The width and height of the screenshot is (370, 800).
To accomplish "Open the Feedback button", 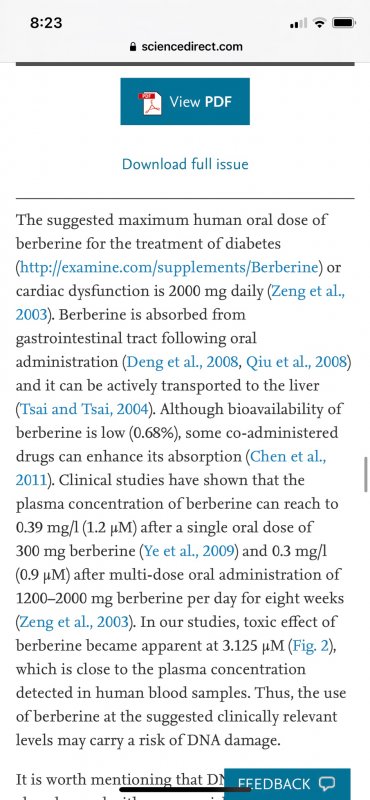I will tap(287, 784).
